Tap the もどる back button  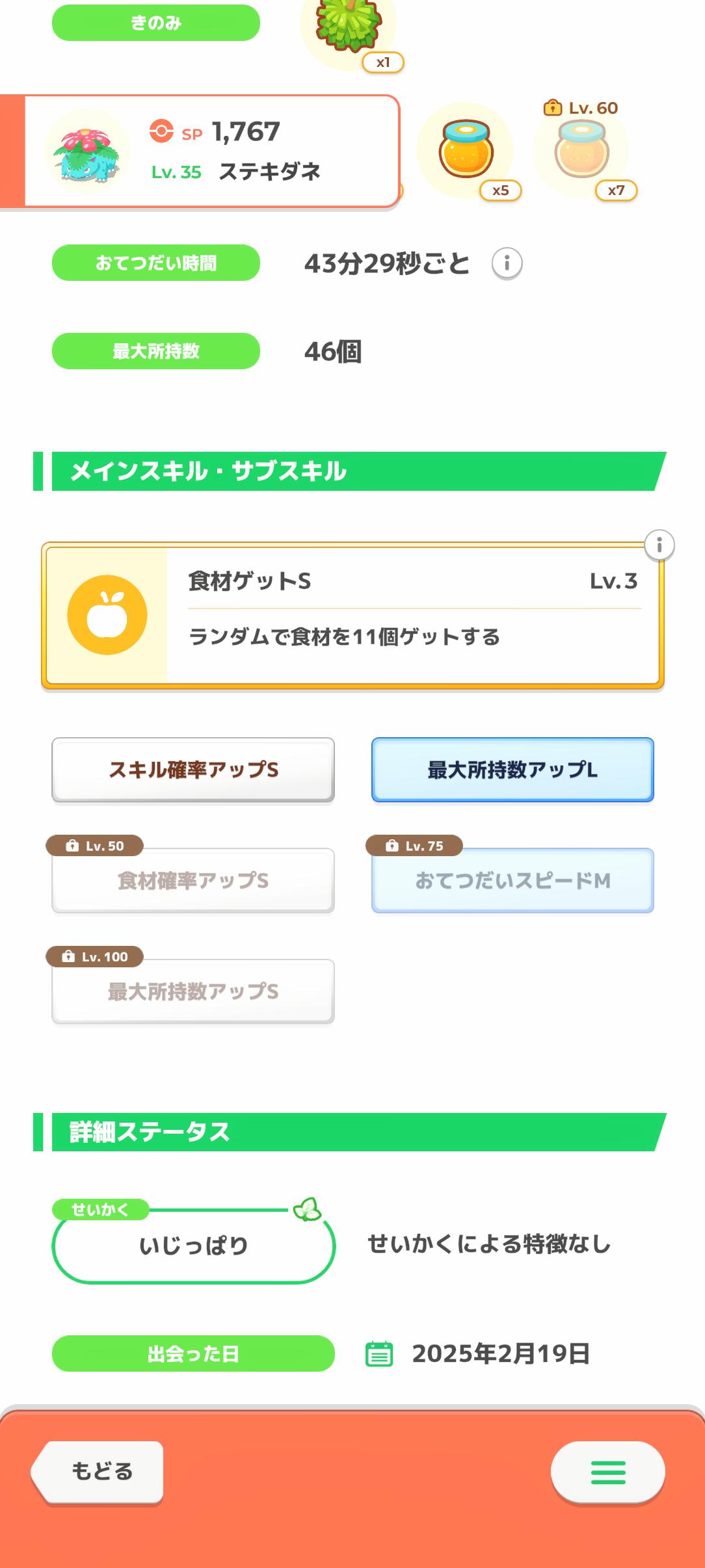point(98,1472)
